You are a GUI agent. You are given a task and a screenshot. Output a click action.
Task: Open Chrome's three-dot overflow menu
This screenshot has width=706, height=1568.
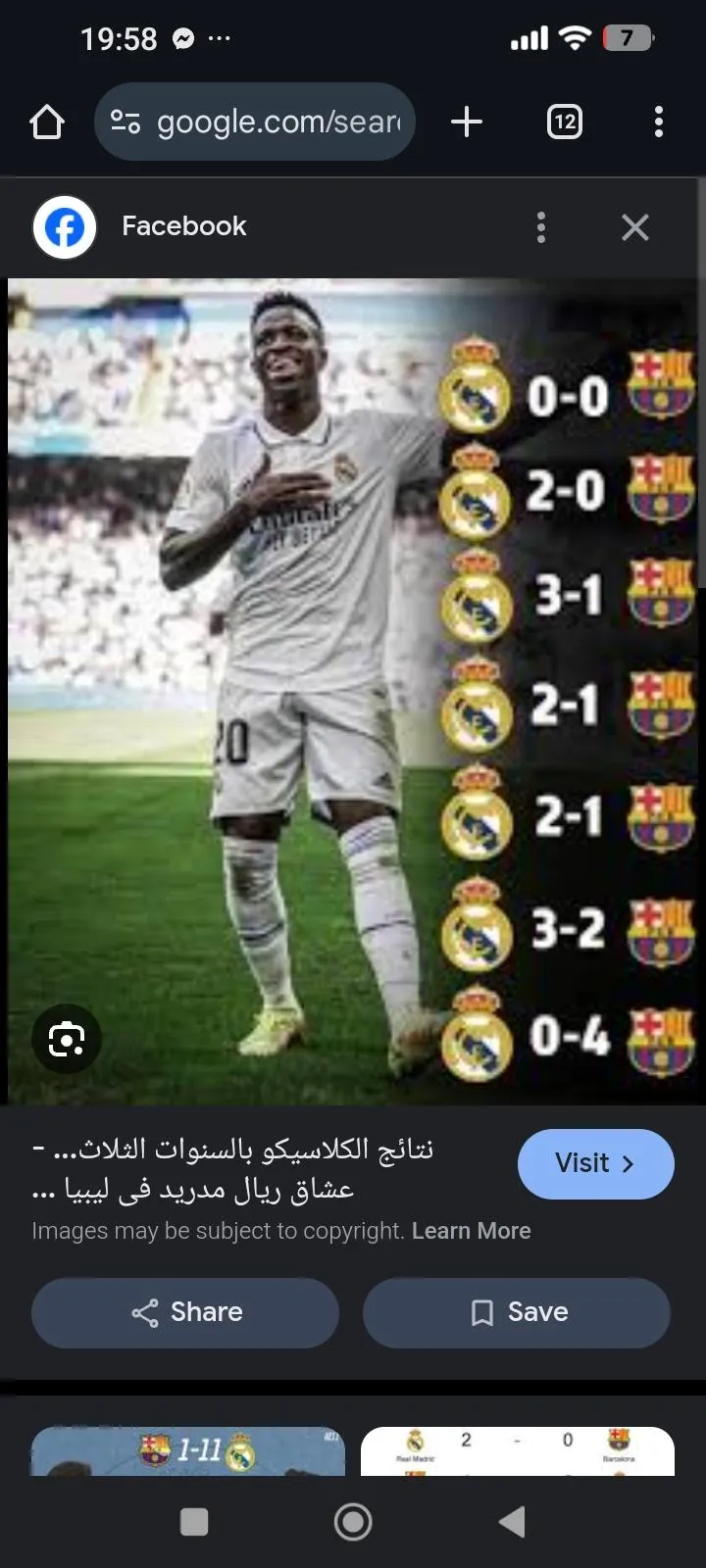658,122
